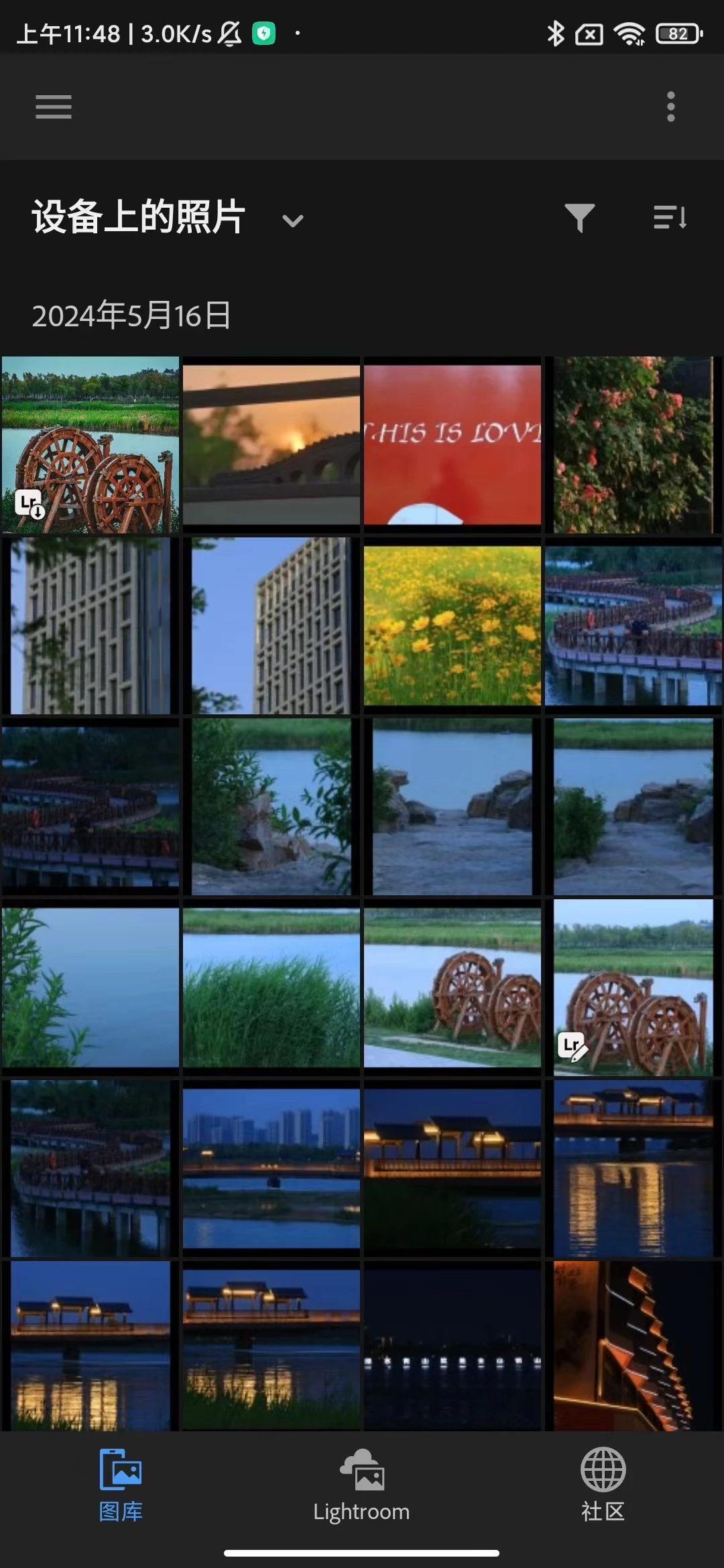Open the red THIS IS LOVE photo

point(452,445)
